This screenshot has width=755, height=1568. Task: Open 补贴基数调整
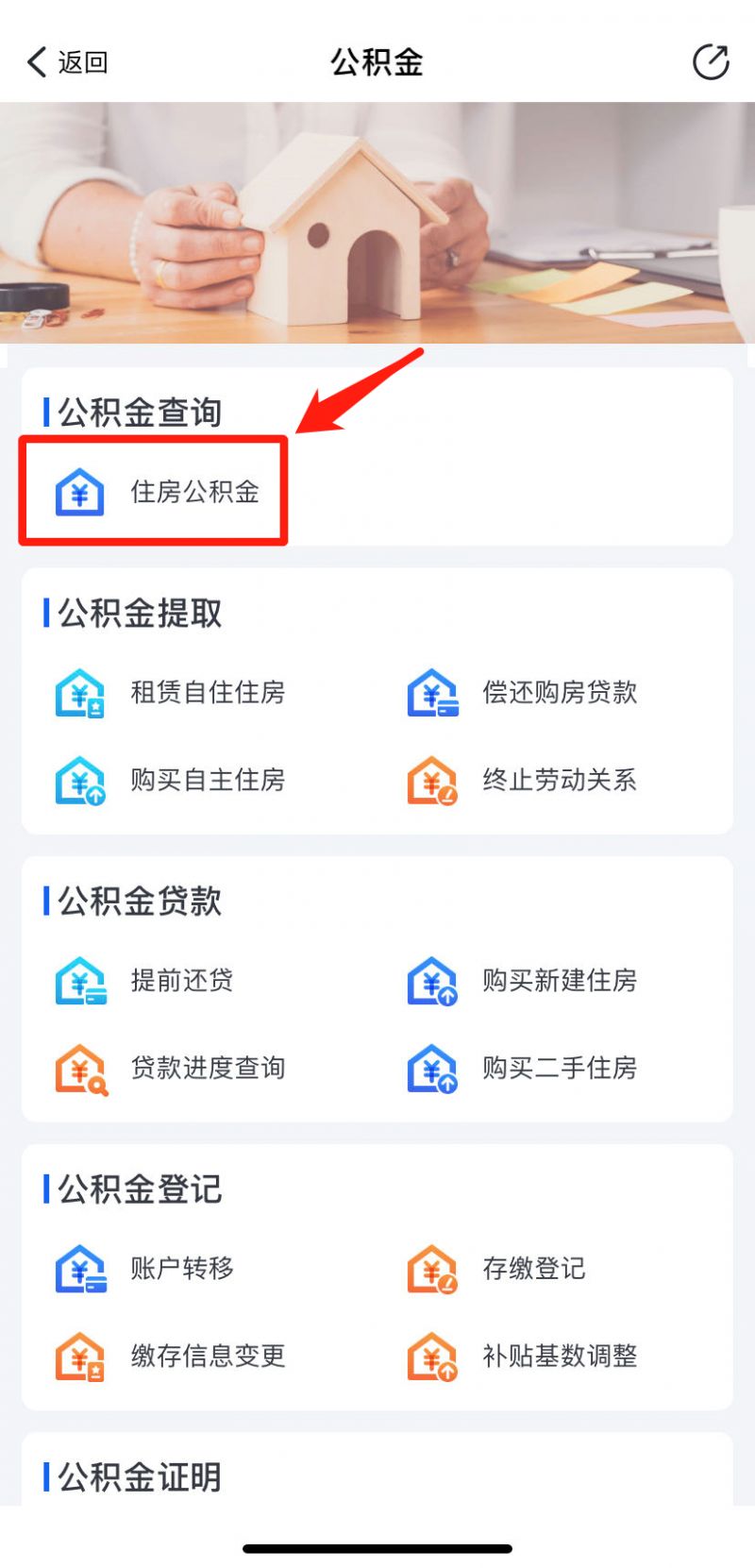tap(522, 1357)
